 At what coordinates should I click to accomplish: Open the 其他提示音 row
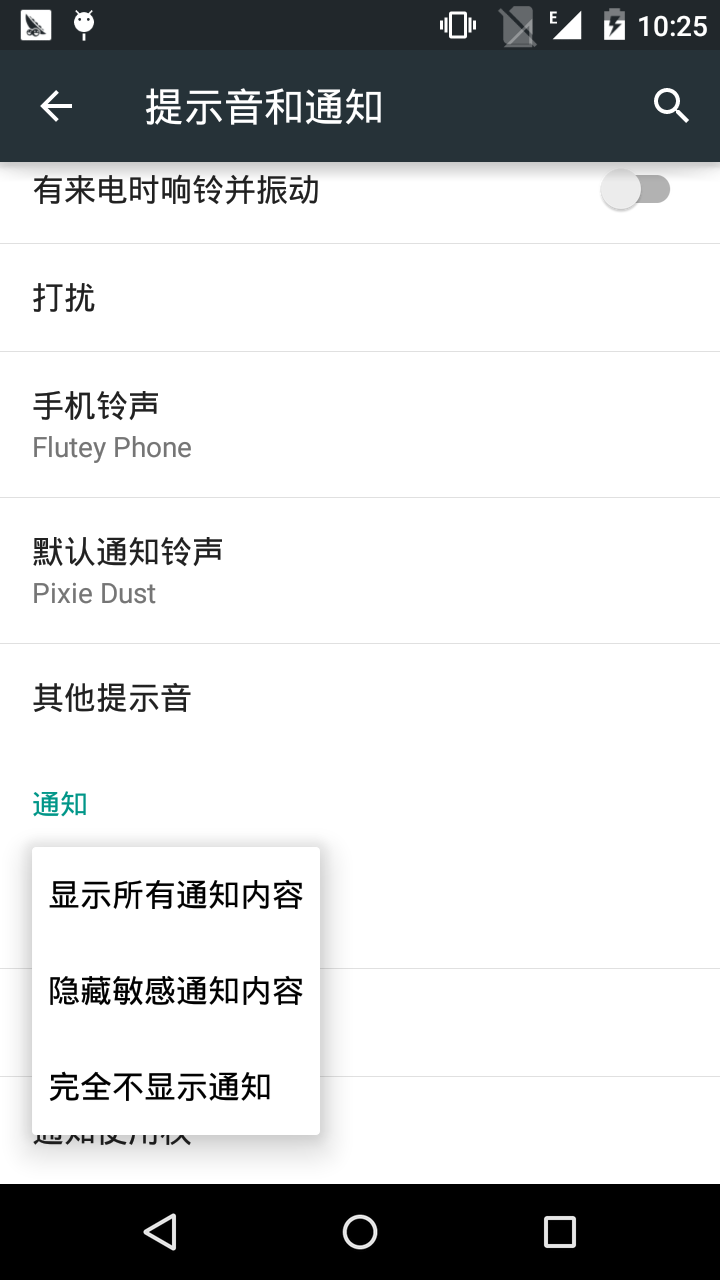(360, 698)
